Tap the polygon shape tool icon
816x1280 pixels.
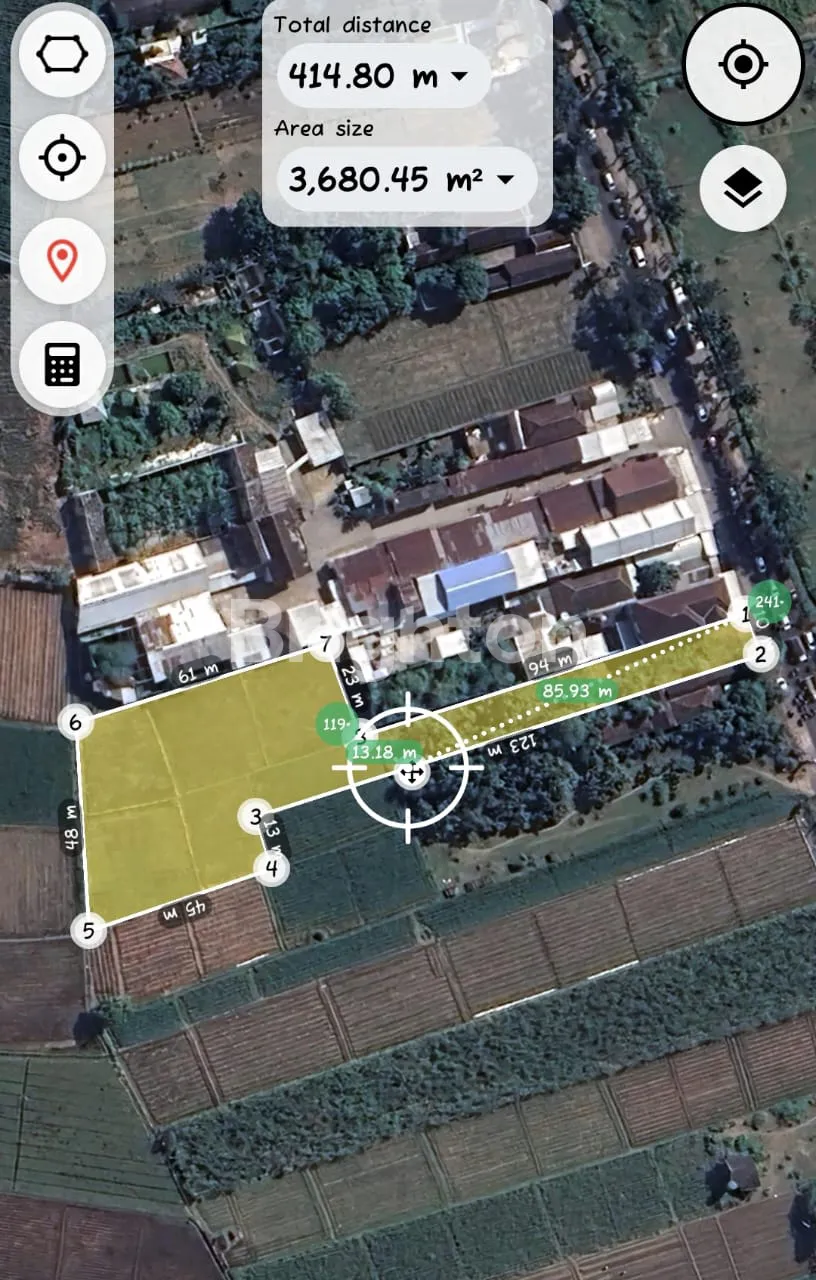coord(62,56)
